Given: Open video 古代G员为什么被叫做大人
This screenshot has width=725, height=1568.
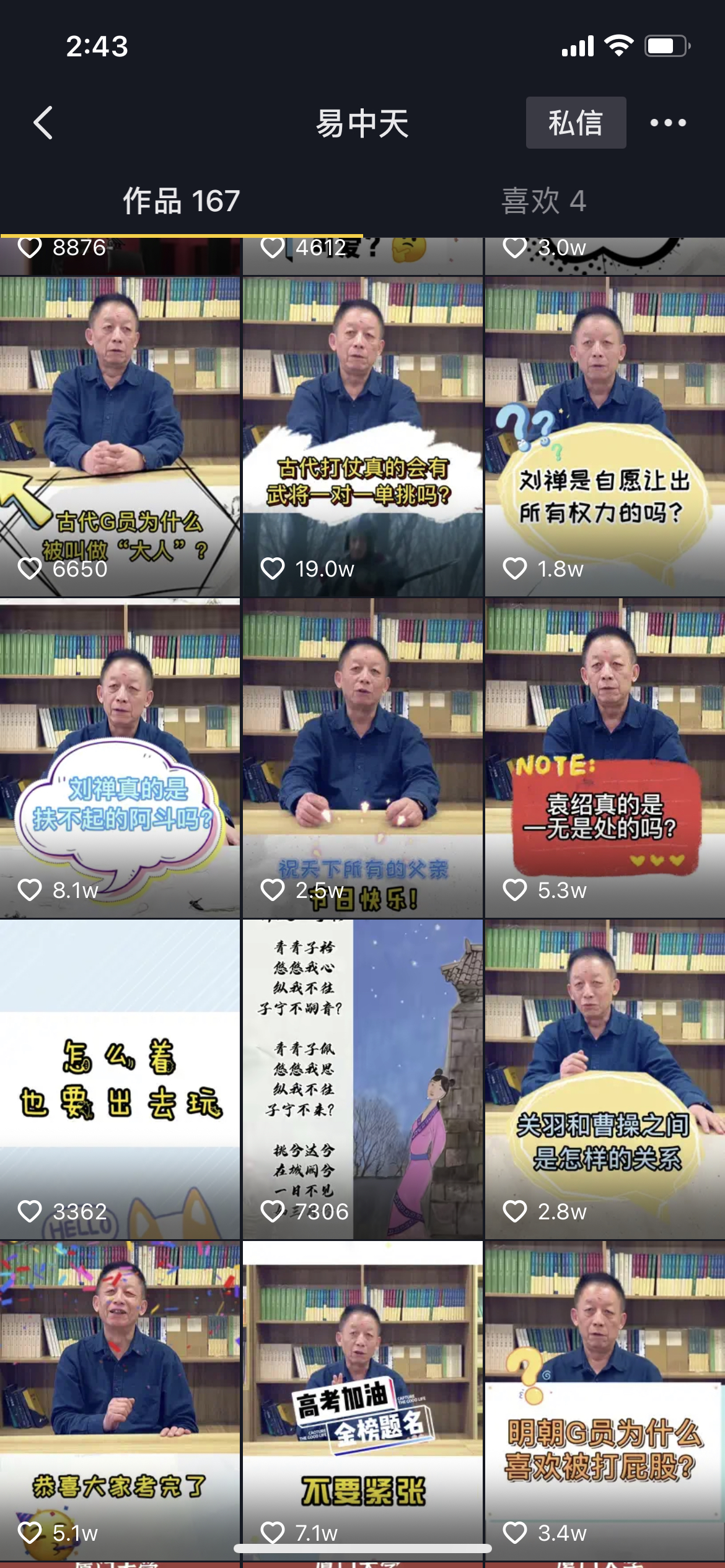Looking at the screenshot, I should tap(120, 437).
